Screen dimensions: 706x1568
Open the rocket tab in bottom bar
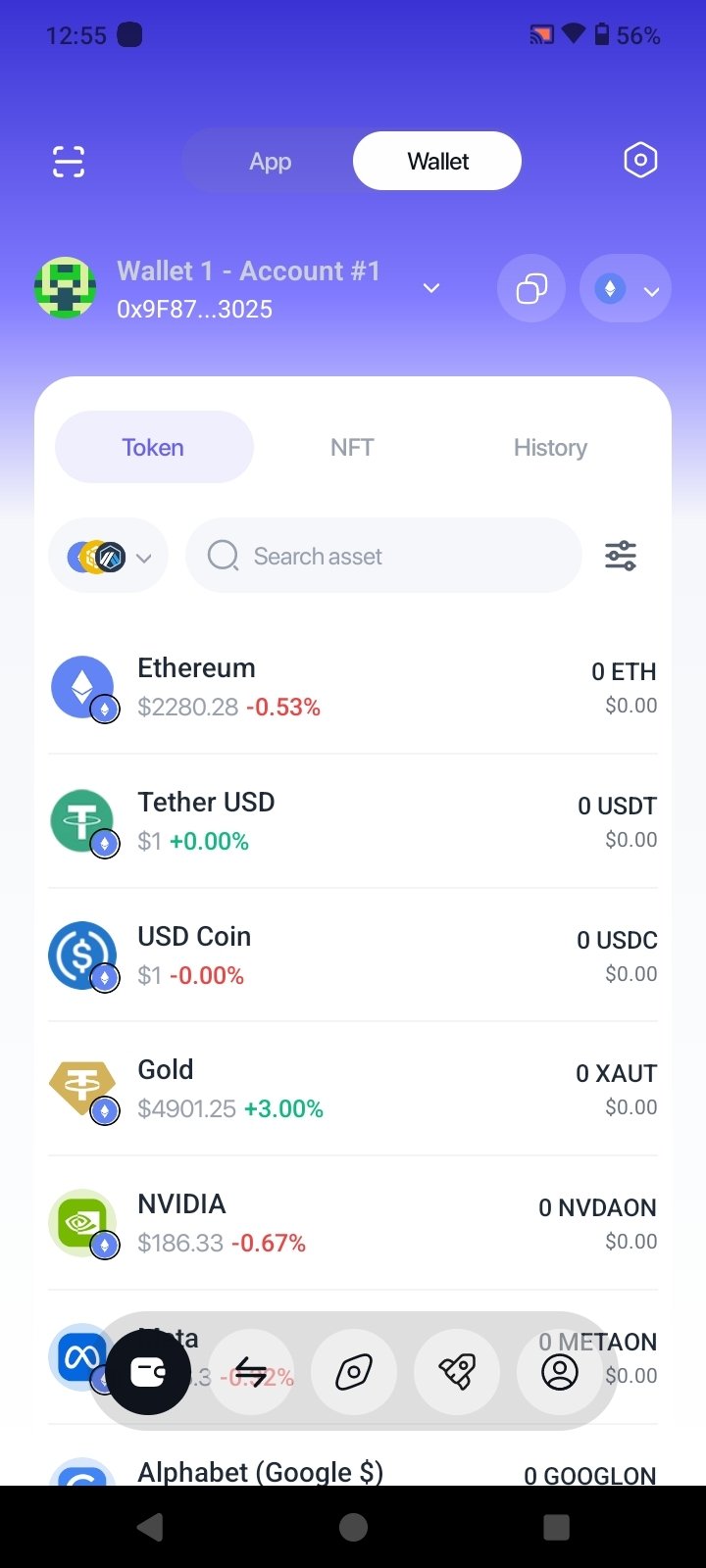coord(457,1372)
